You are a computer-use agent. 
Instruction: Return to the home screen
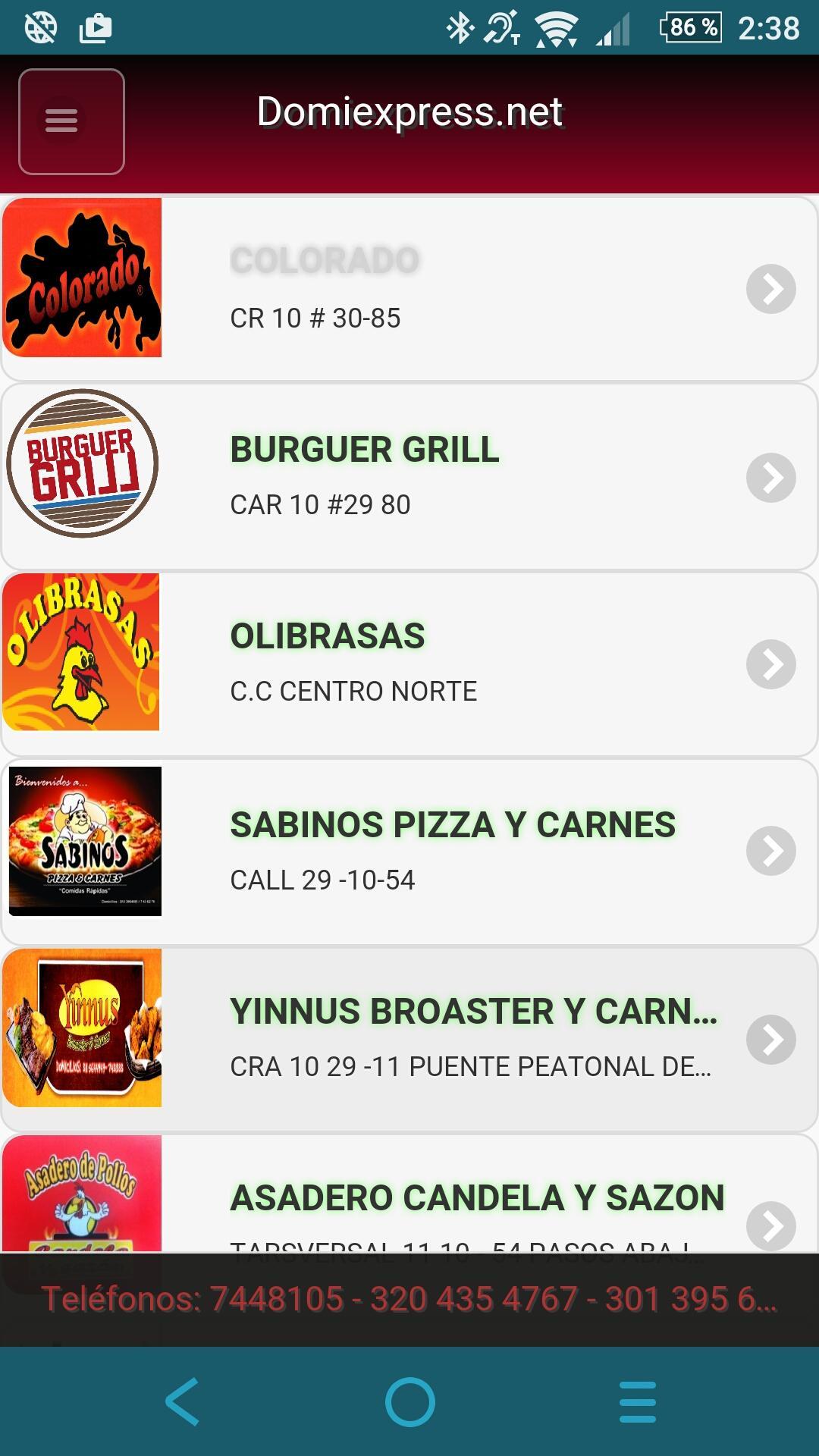409,1401
